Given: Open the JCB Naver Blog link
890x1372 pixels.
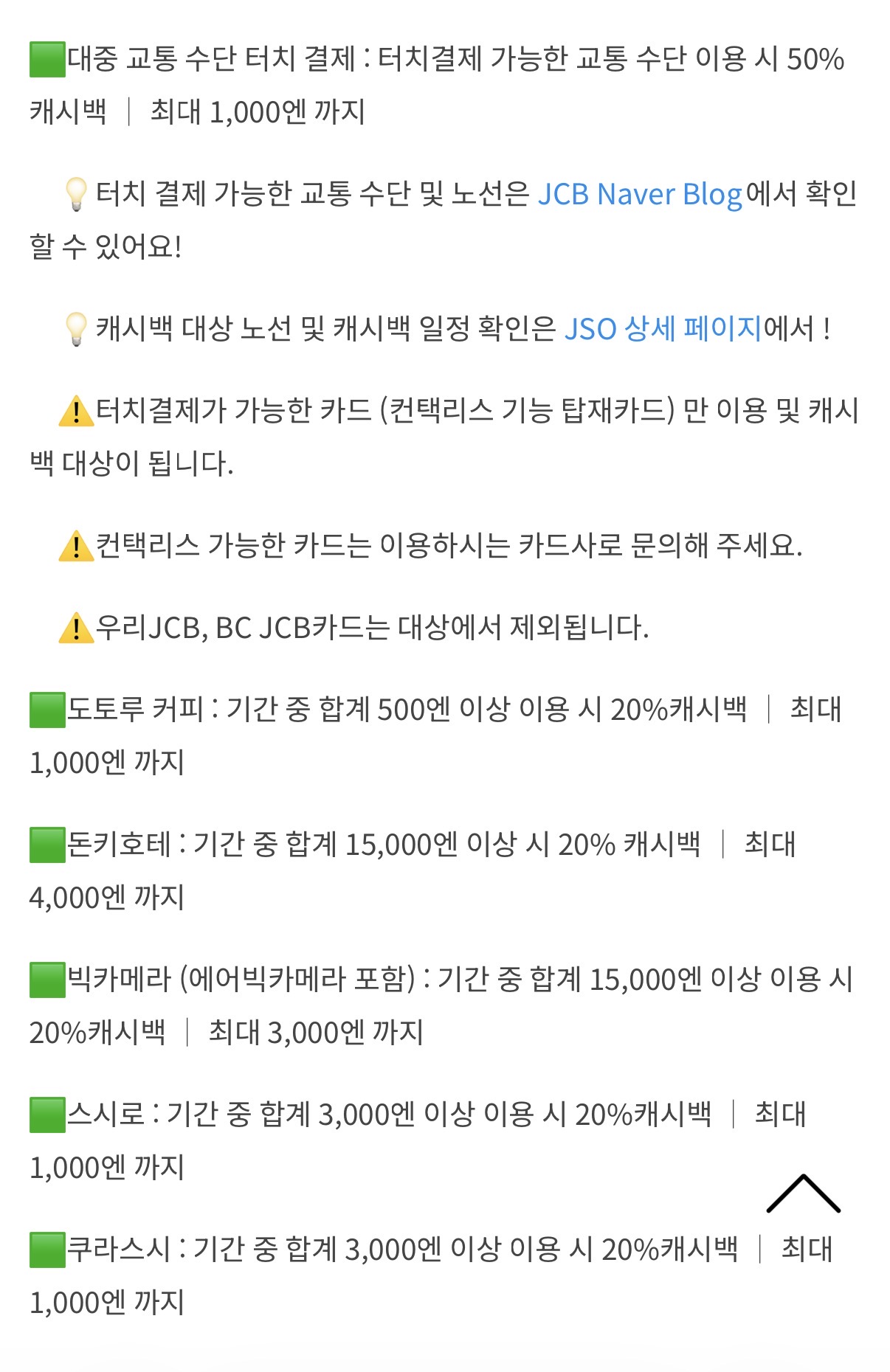Looking at the screenshot, I should pos(639,194).
